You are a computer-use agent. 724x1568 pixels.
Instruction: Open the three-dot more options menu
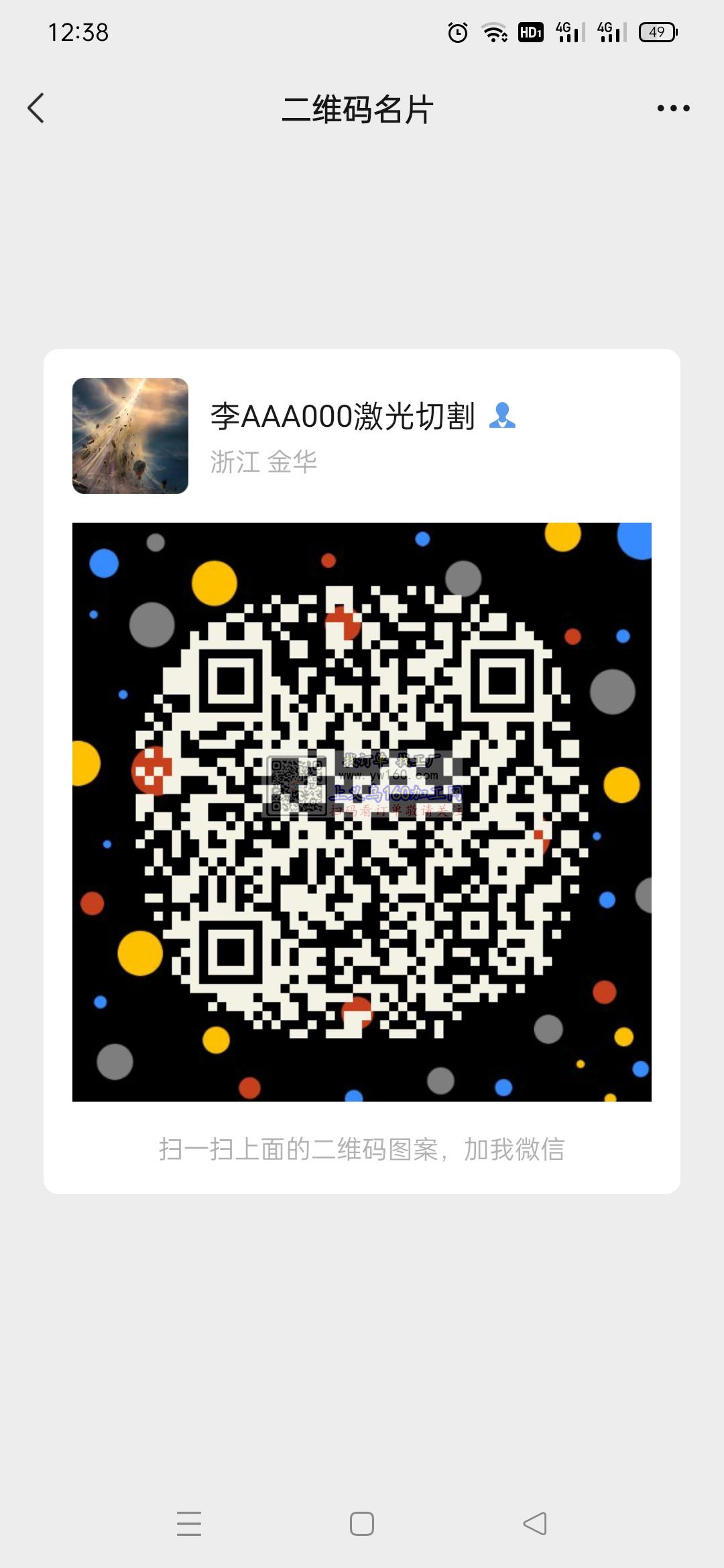pyautogui.click(x=673, y=109)
